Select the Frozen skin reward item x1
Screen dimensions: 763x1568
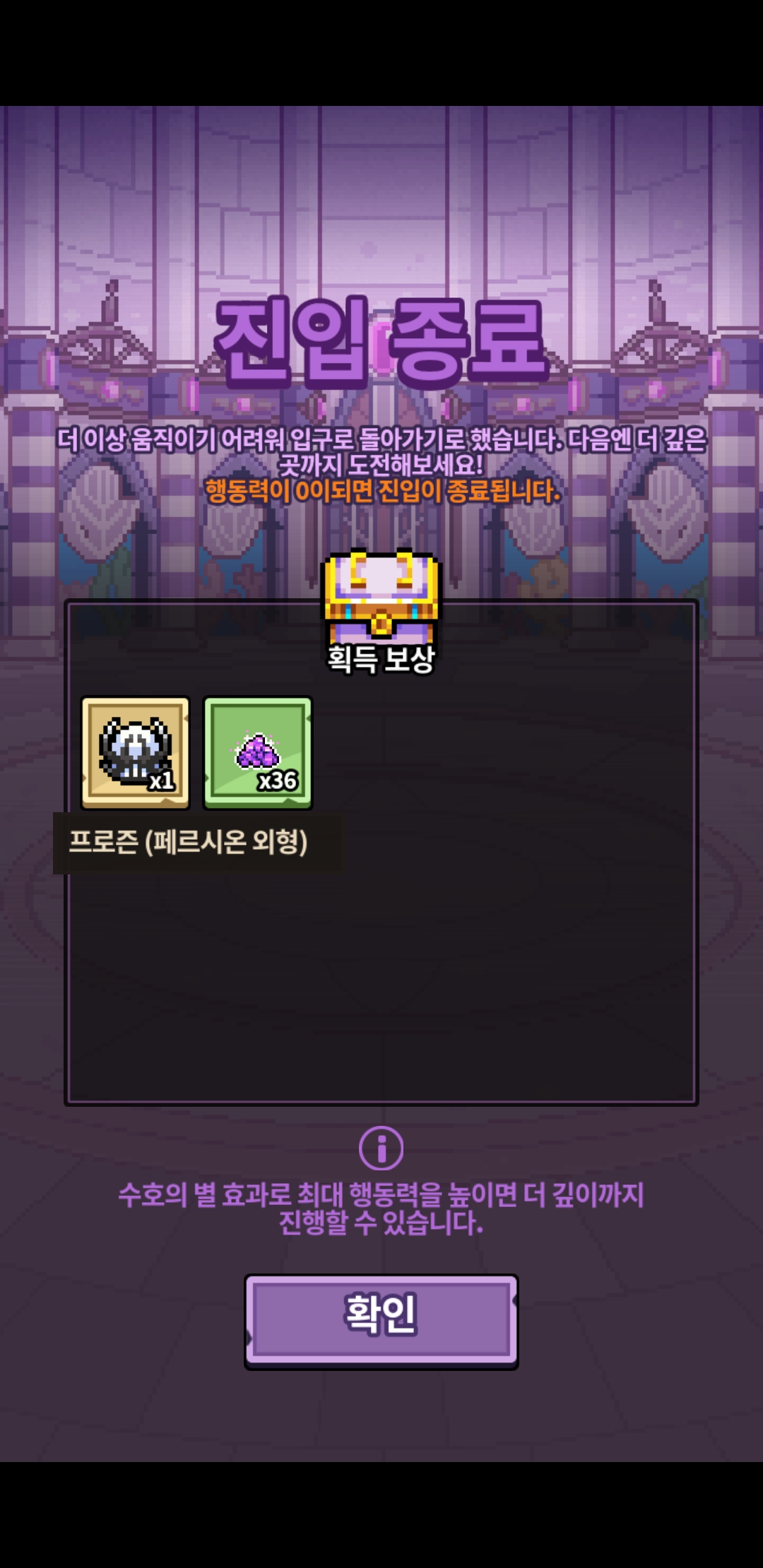[136, 752]
